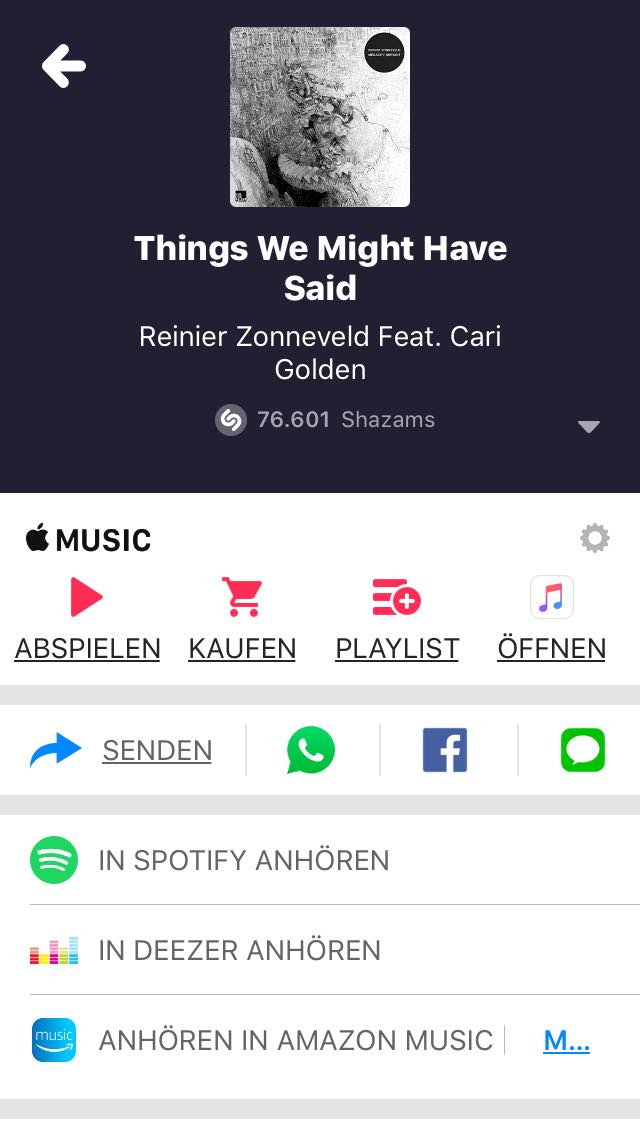
Task: Add the song to a PLAYLIST
Action: coord(397,620)
